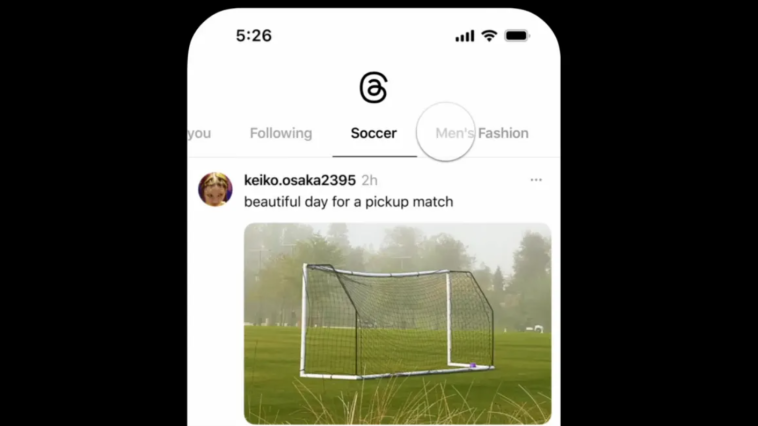Switch to the Following feed tab
The height and width of the screenshot is (426, 758).
(x=280, y=133)
